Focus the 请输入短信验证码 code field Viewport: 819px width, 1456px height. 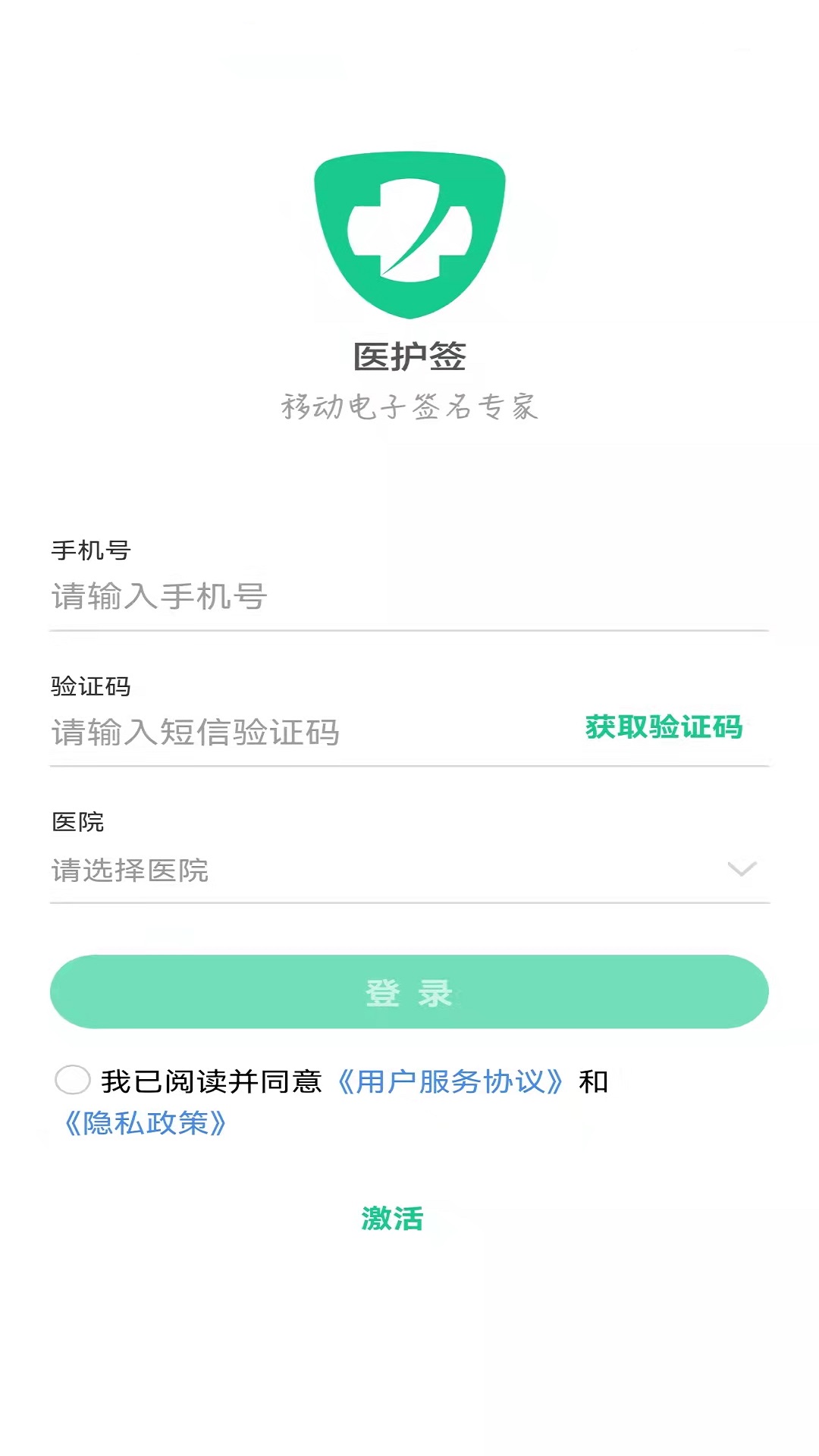pos(265,730)
